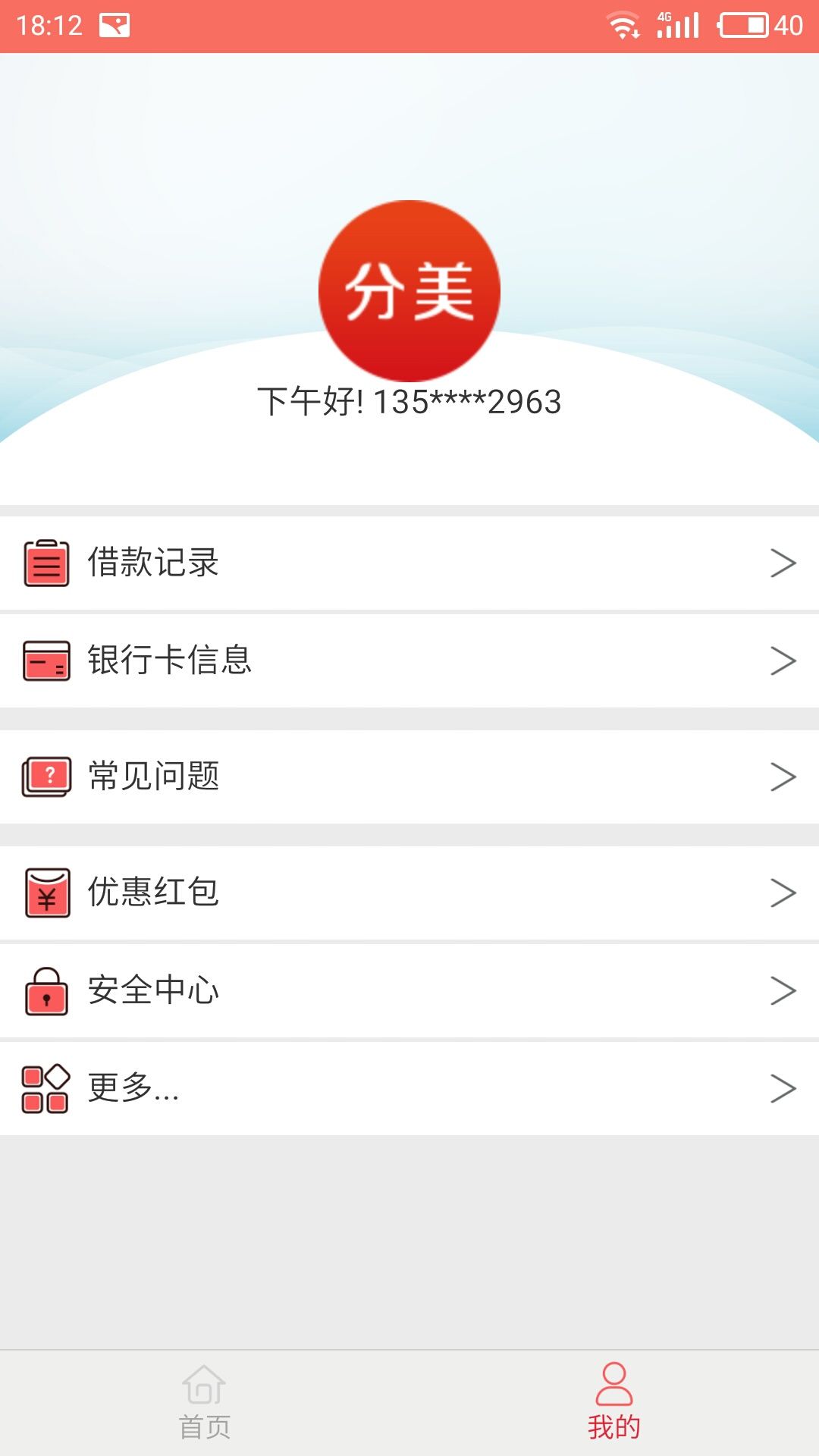Screen dimensions: 819x1456
Task: Switch to the 首页 home tab
Action: tap(205, 1403)
